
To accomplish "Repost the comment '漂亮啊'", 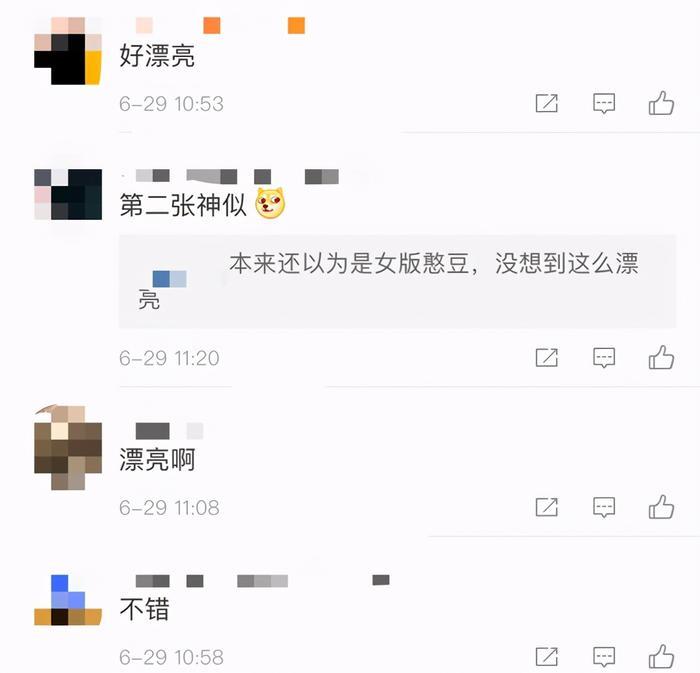I will [x=547, y=507].
